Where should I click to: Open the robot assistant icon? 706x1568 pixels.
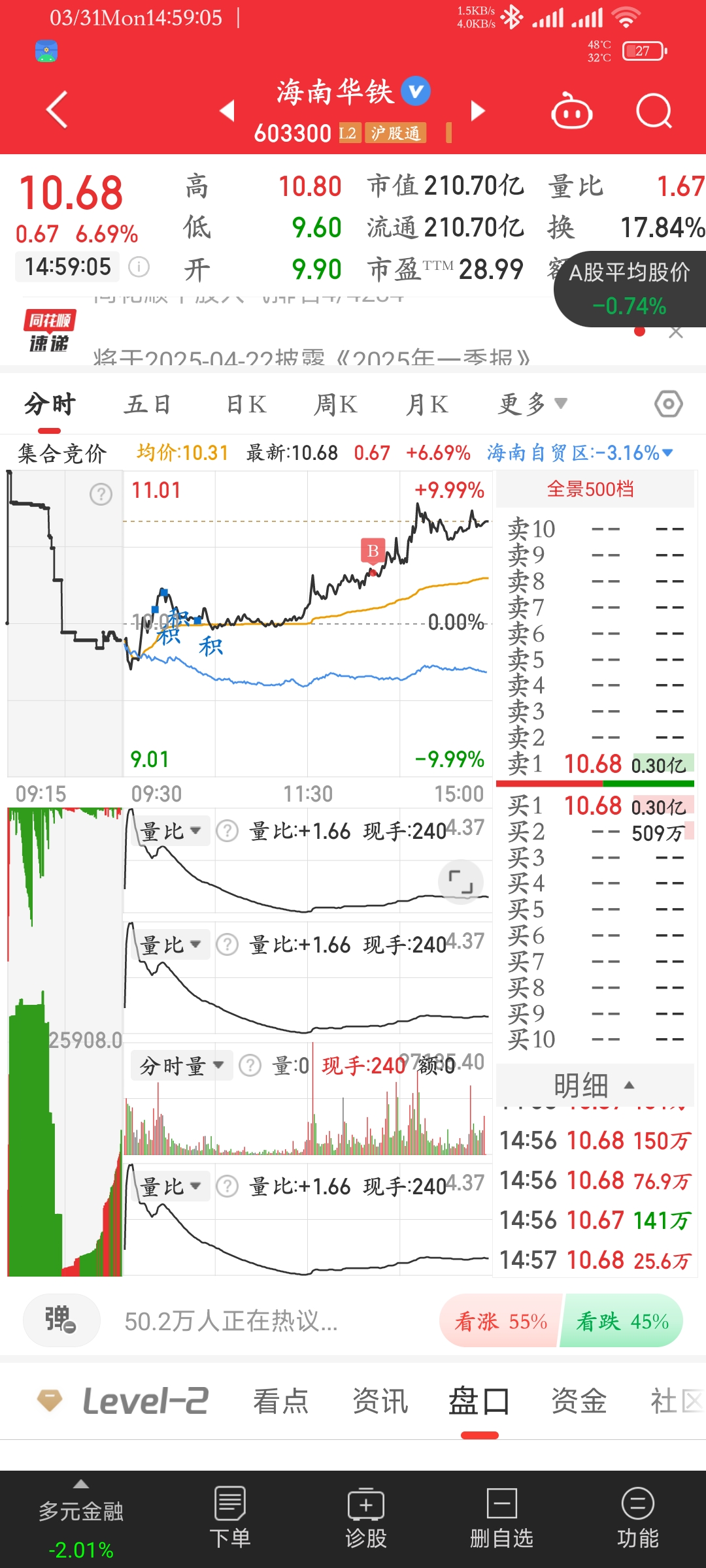[x=571, y=111]
